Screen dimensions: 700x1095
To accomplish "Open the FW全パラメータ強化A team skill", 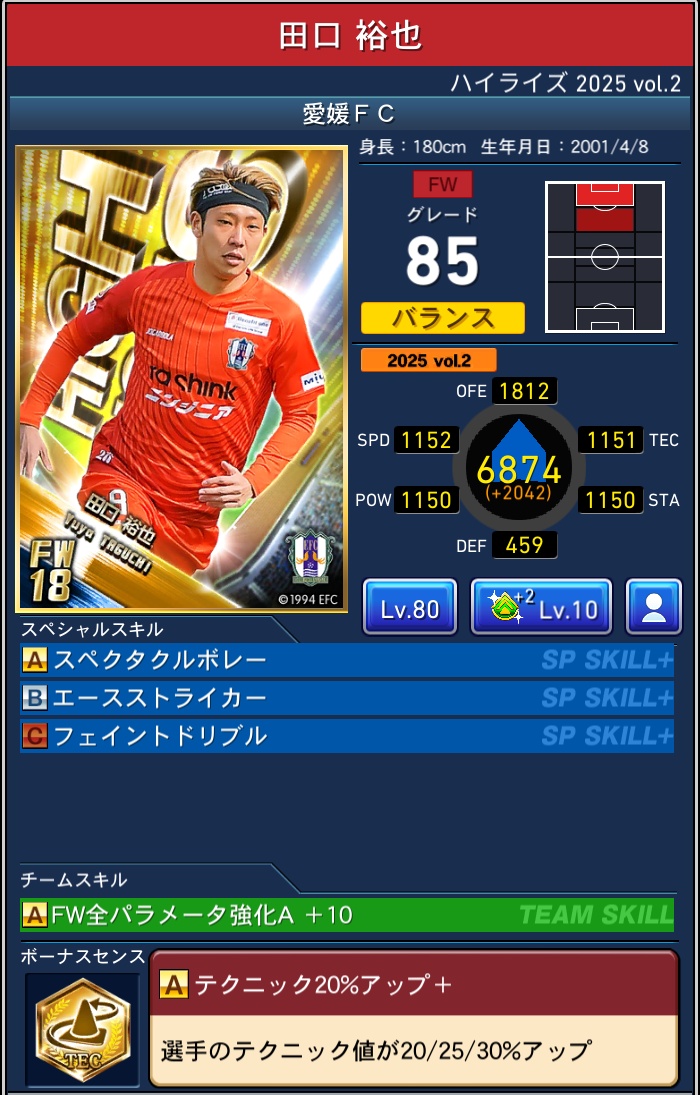I will tap(346, 914).
